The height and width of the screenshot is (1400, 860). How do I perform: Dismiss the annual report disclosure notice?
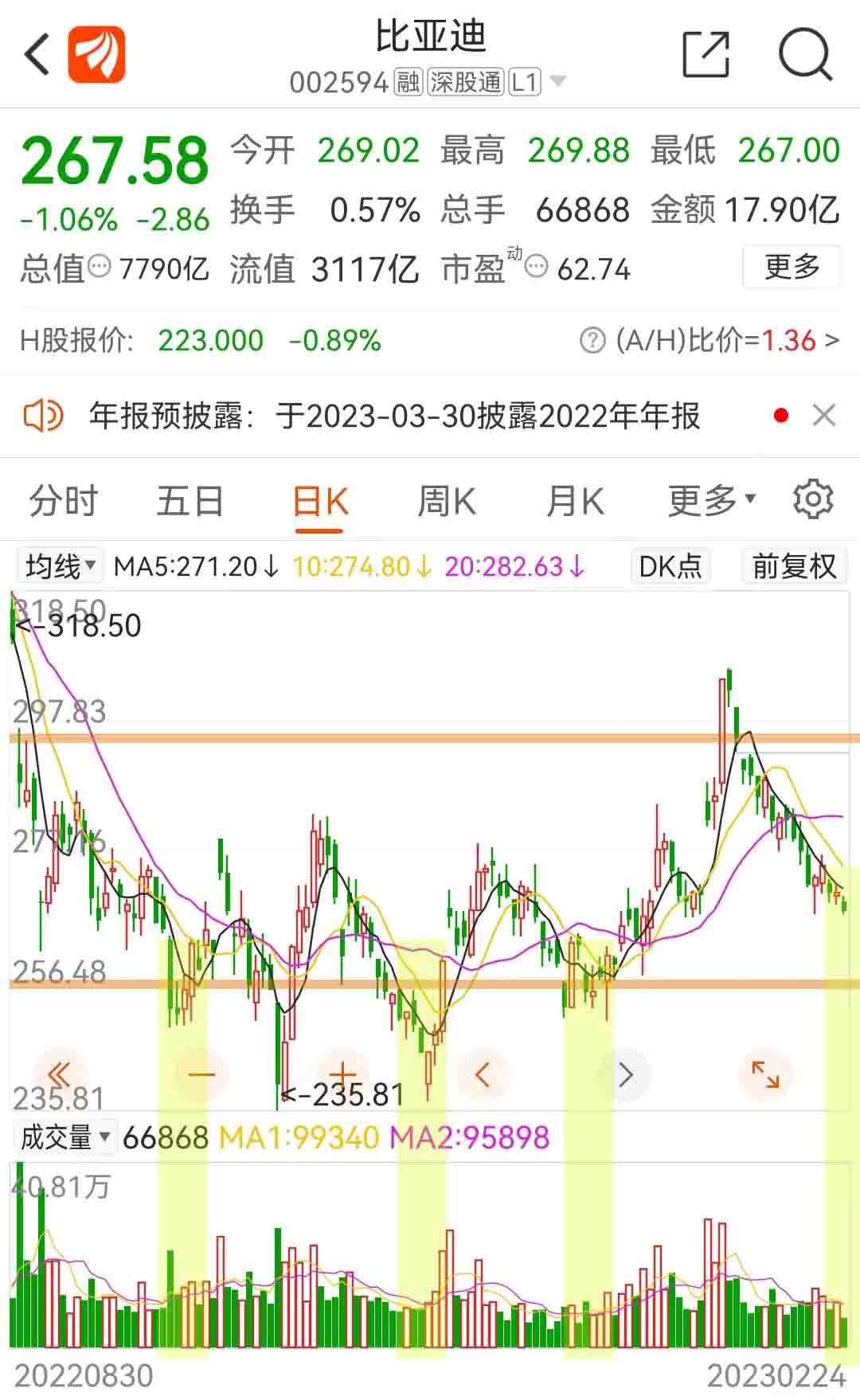point(823,415)
